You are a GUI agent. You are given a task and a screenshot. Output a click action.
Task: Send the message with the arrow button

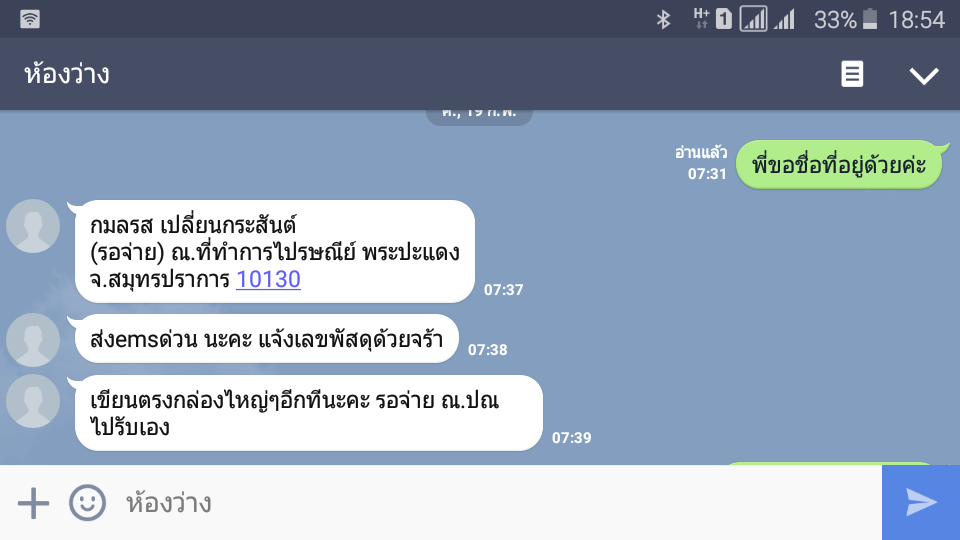(x=921, y=503)
